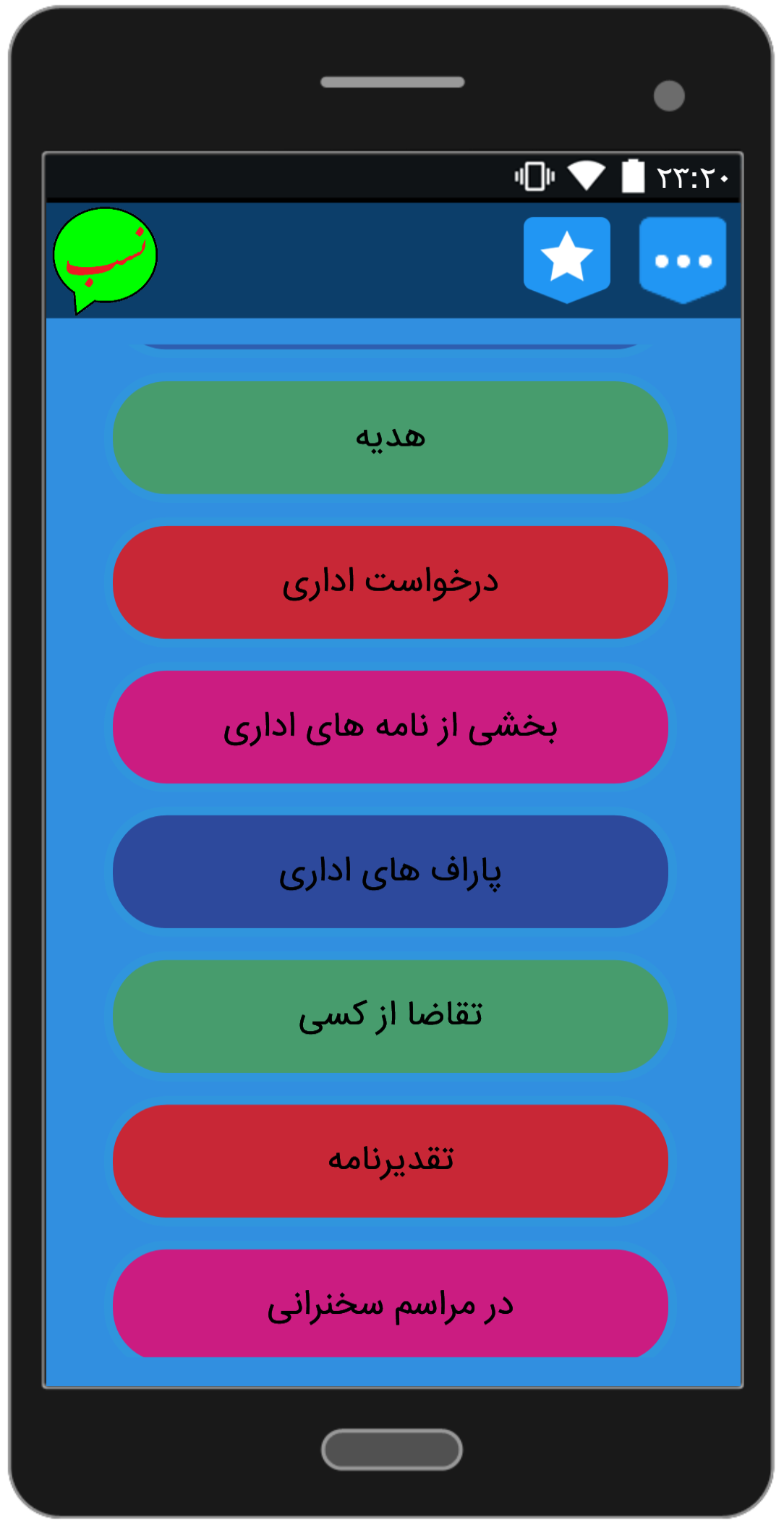Open the تقدیرنامه section
784x1528 pixels.
(390, 1161)
